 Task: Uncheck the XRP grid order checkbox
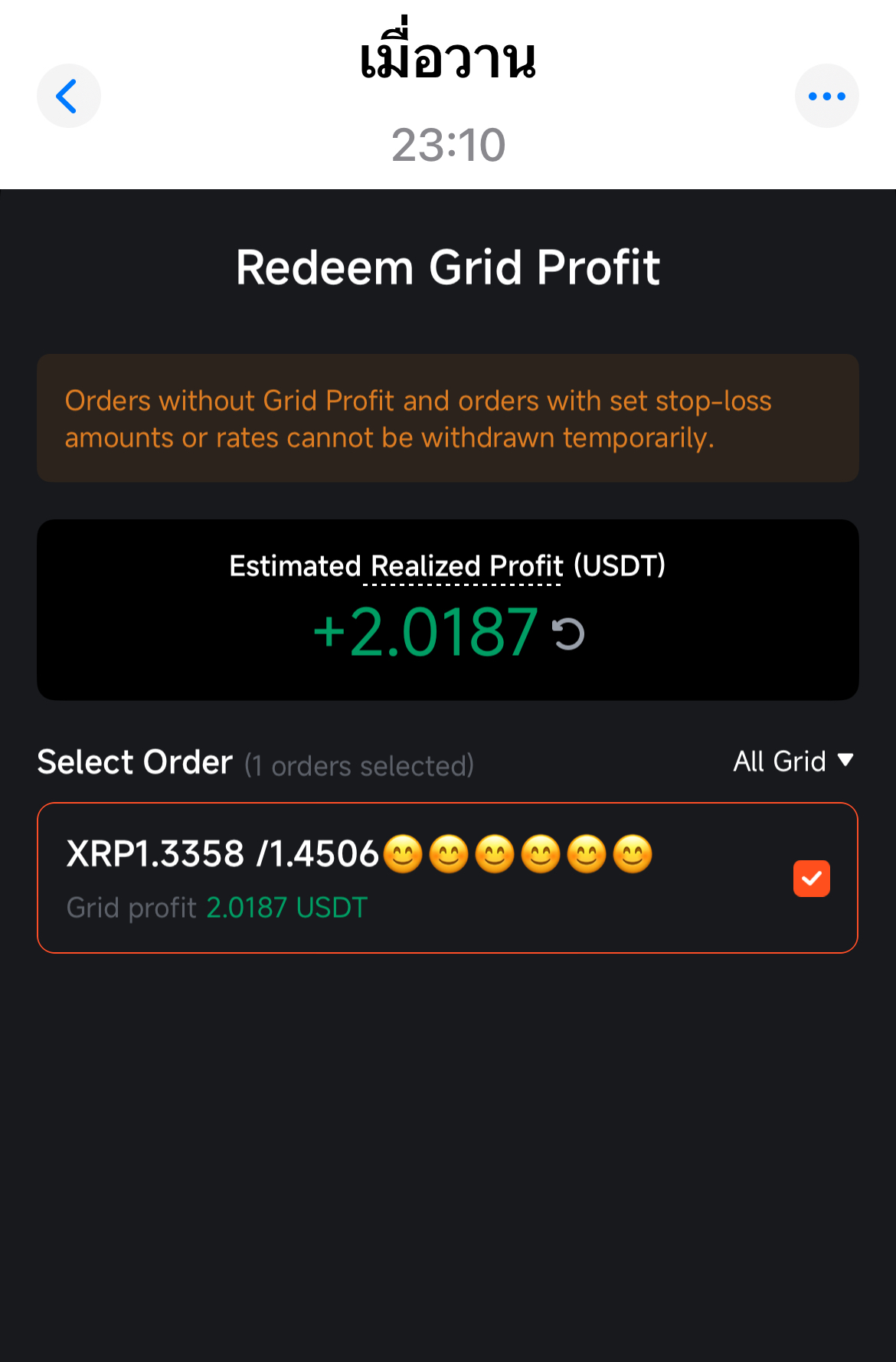[811, 878]
